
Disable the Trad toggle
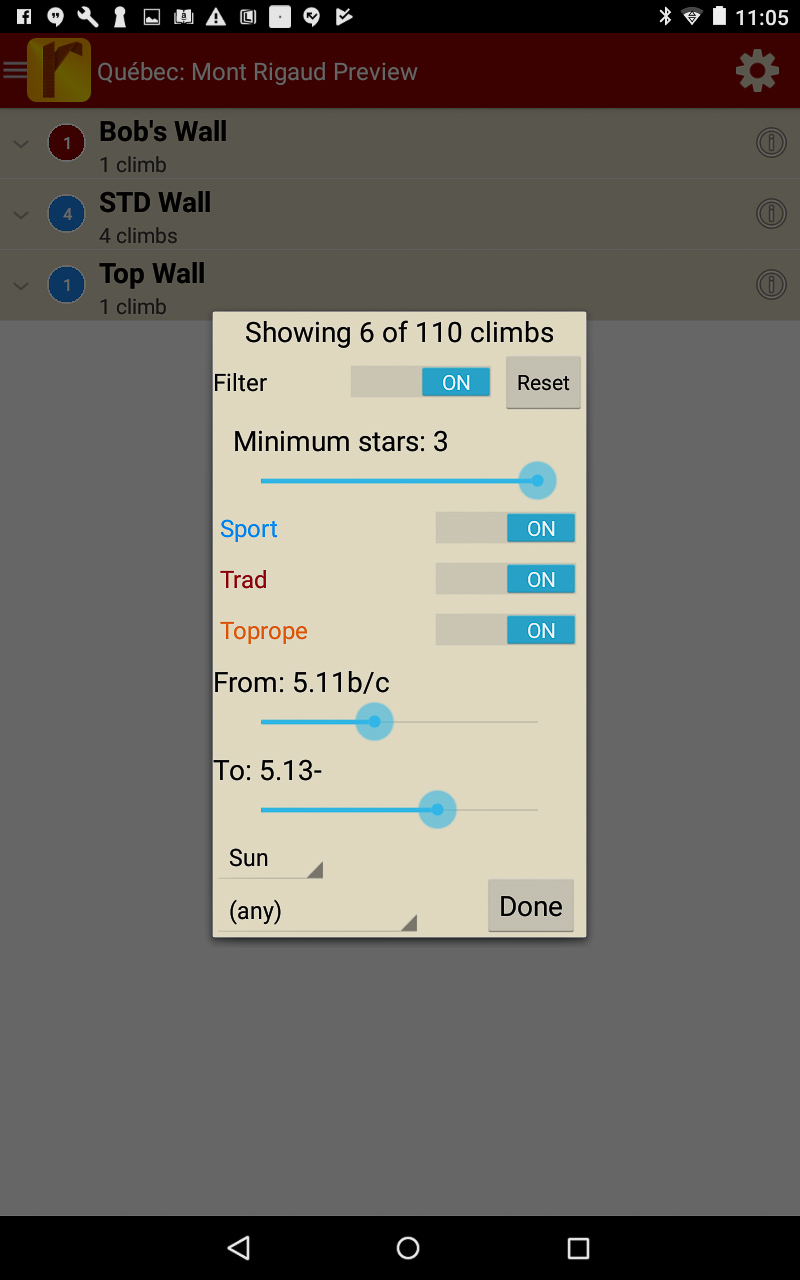505,579
